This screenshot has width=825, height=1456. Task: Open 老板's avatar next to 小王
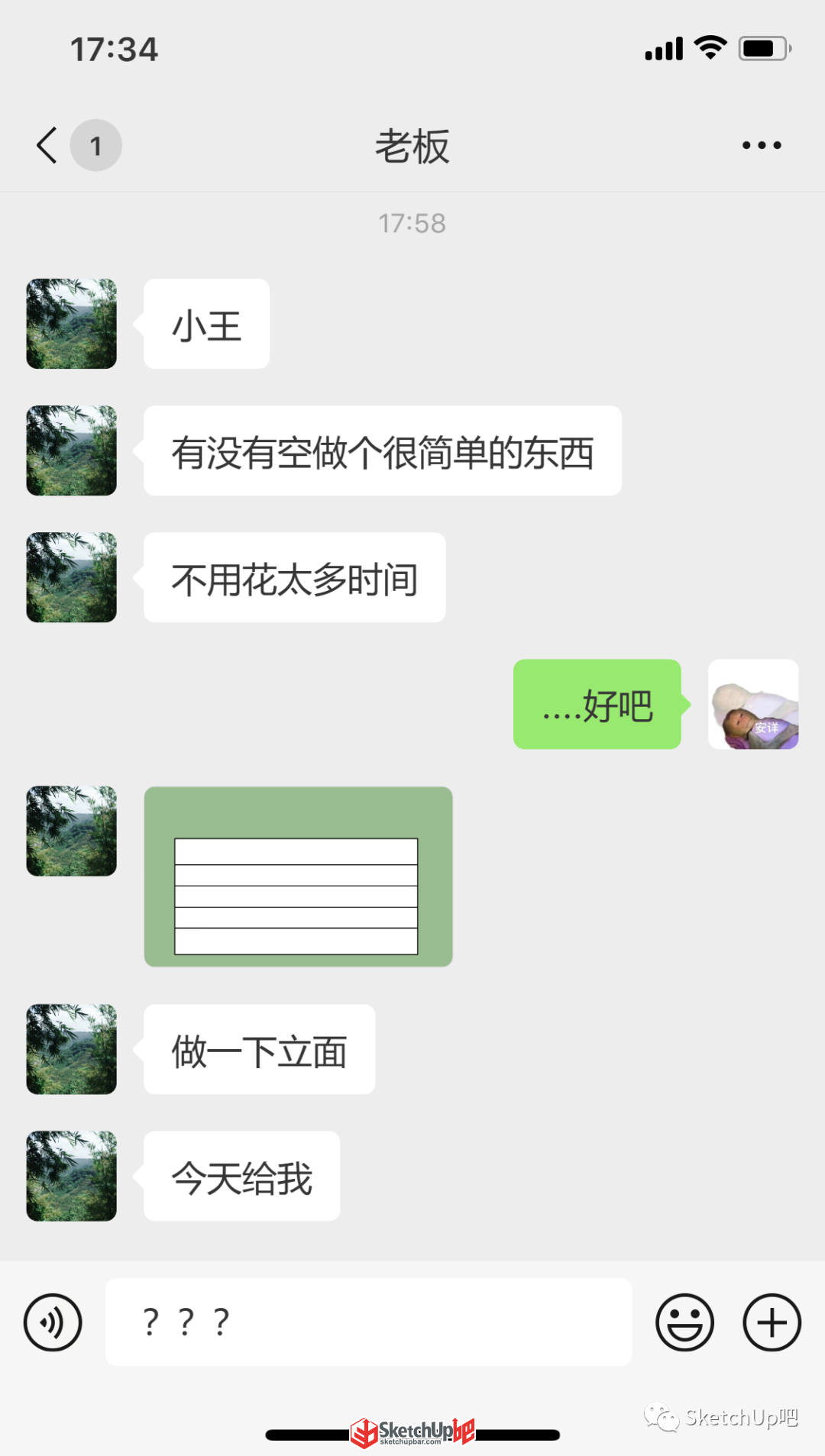72,324
